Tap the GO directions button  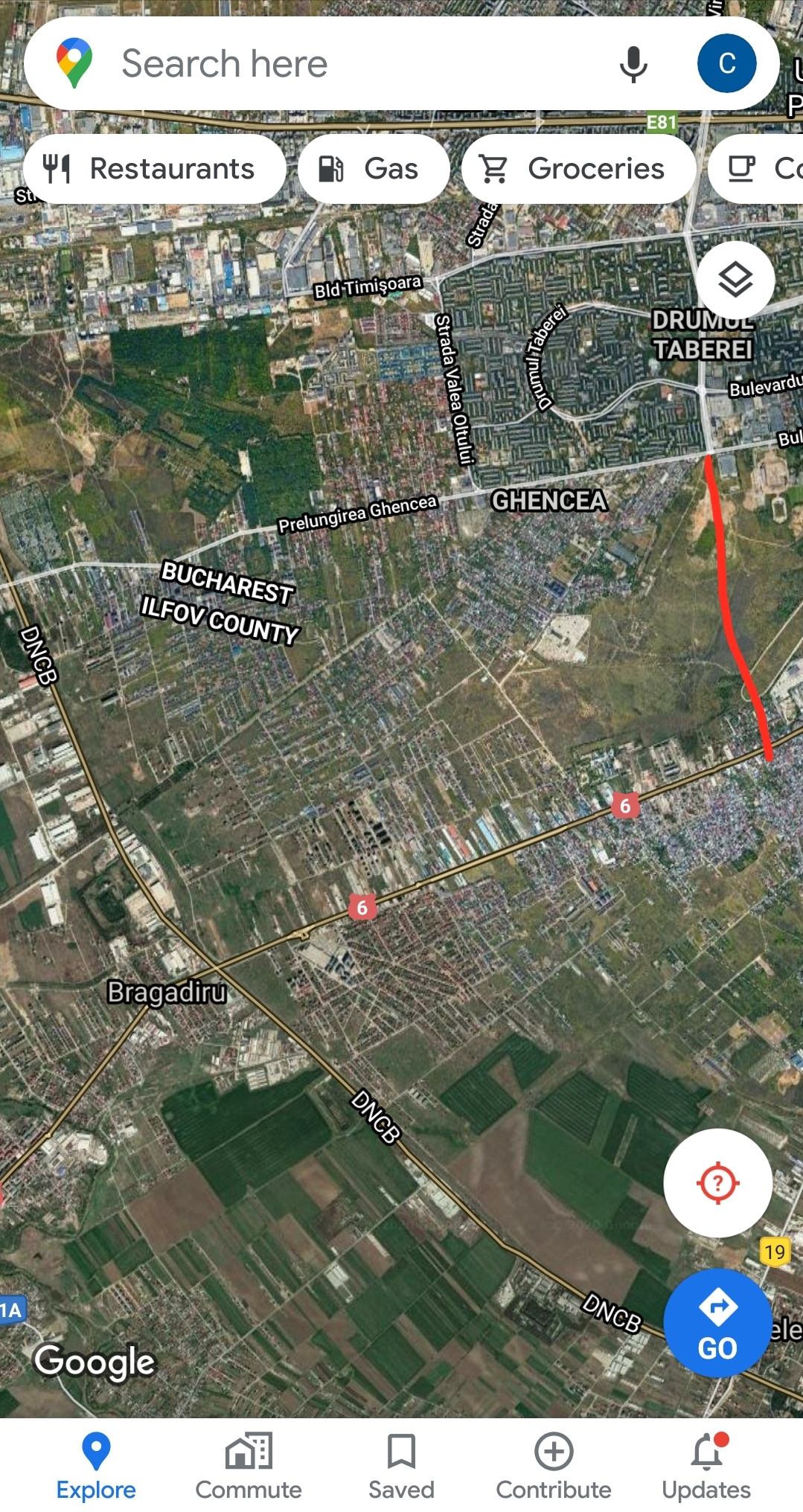click(717, 1322)
